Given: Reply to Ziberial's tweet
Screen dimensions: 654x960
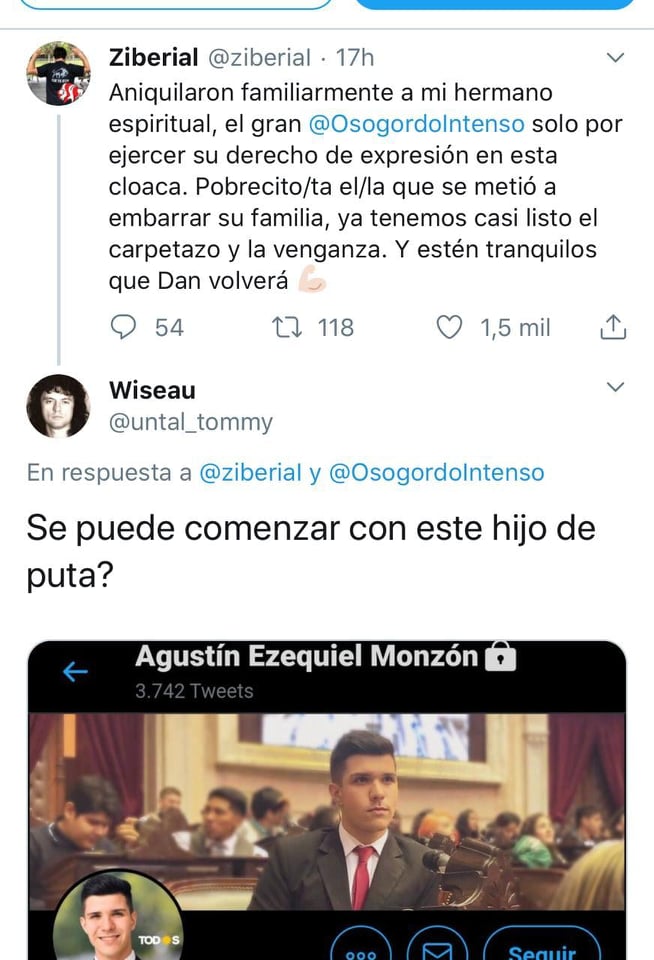Looking at the screenshot, I should 122,327.
